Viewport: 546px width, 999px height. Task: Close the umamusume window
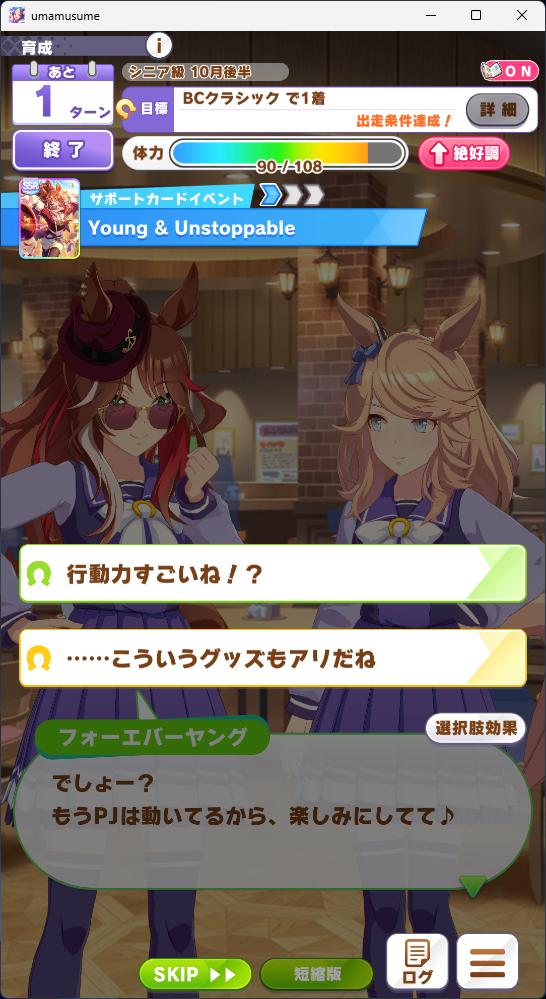pyautogui.click(x=522, y=15)
